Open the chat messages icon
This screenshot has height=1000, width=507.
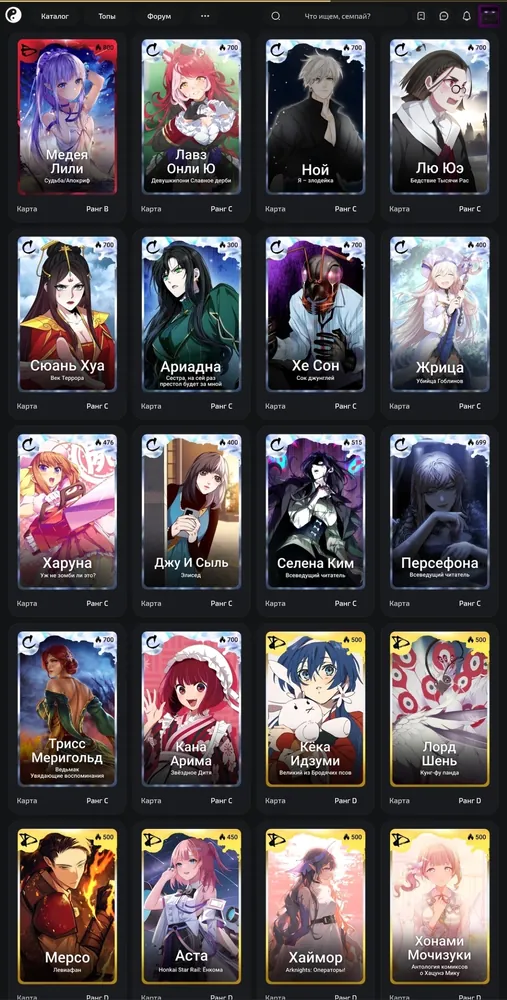point(445,16)
